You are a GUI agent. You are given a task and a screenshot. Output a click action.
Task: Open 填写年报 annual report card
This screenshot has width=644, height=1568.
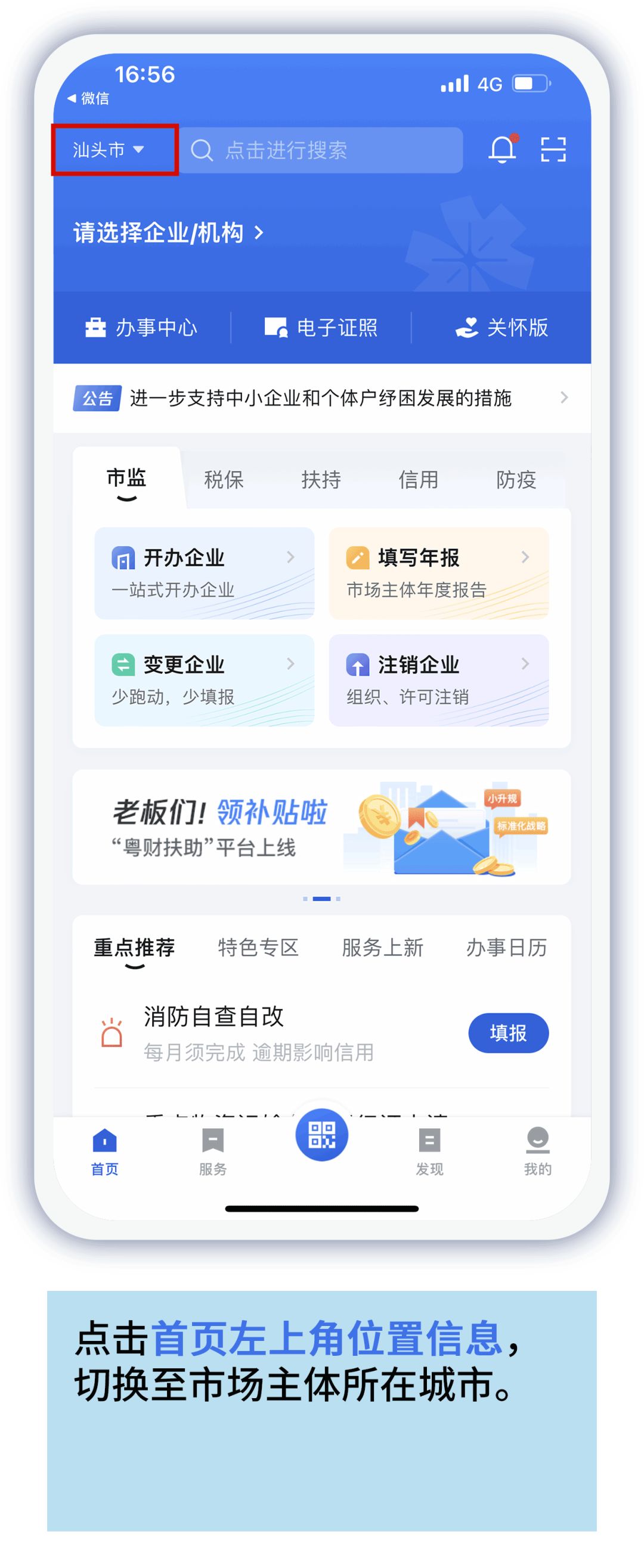(x=440, y=573)
